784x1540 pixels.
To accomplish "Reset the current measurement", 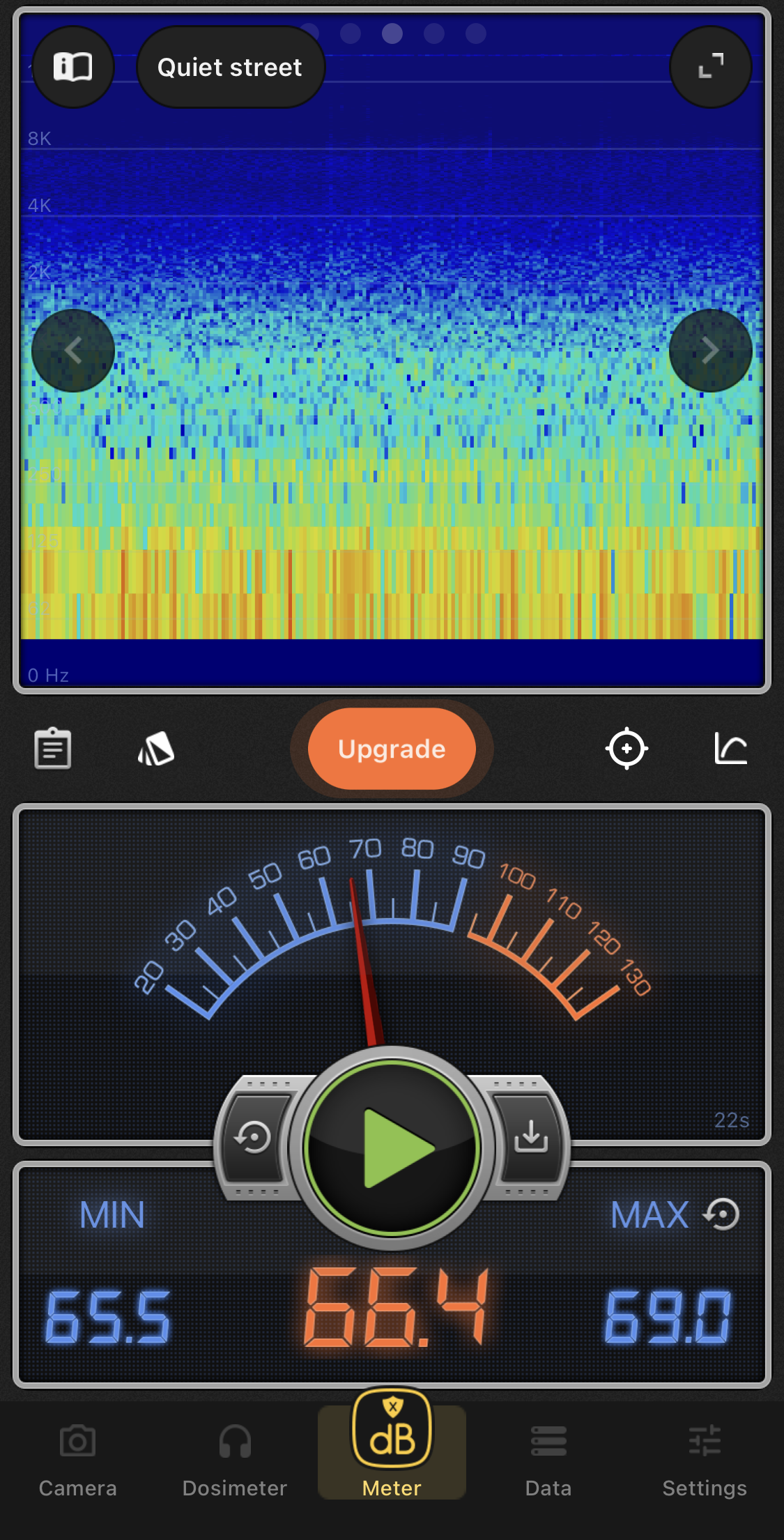I will 254,1138.
